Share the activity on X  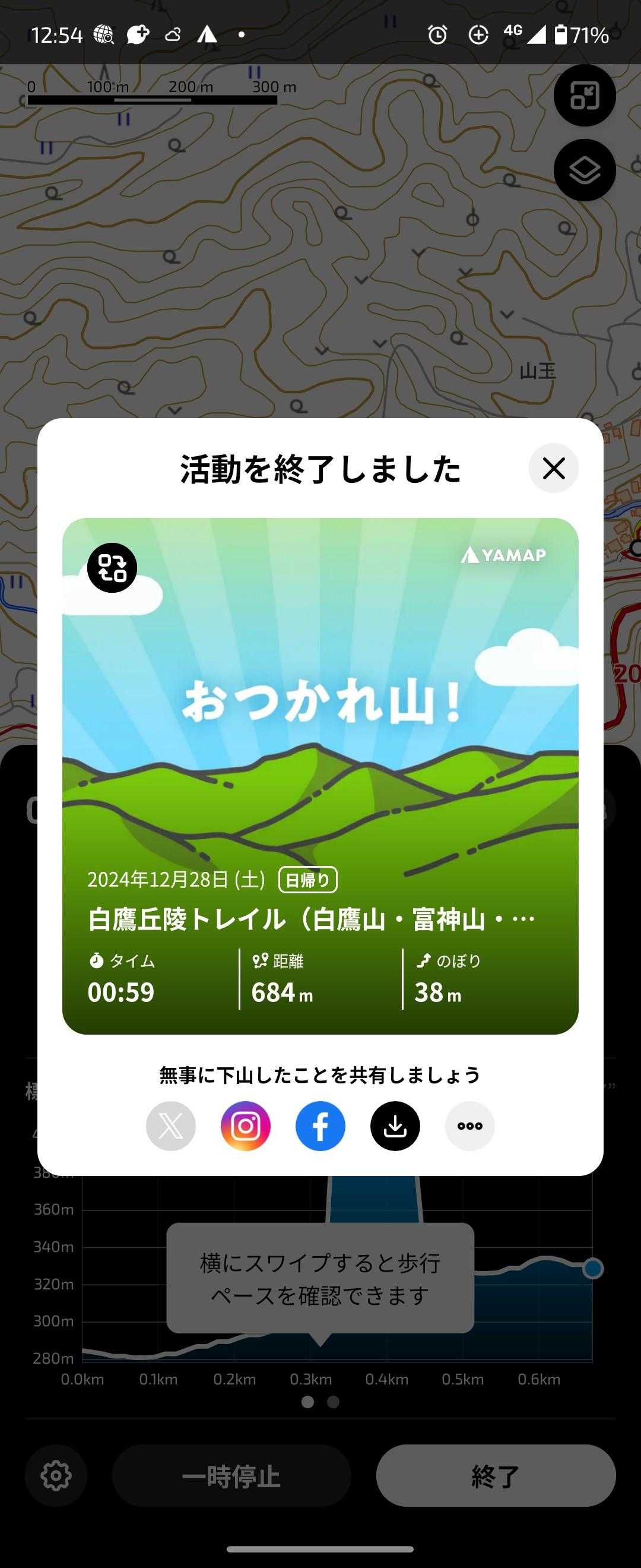pos(171,1126)
